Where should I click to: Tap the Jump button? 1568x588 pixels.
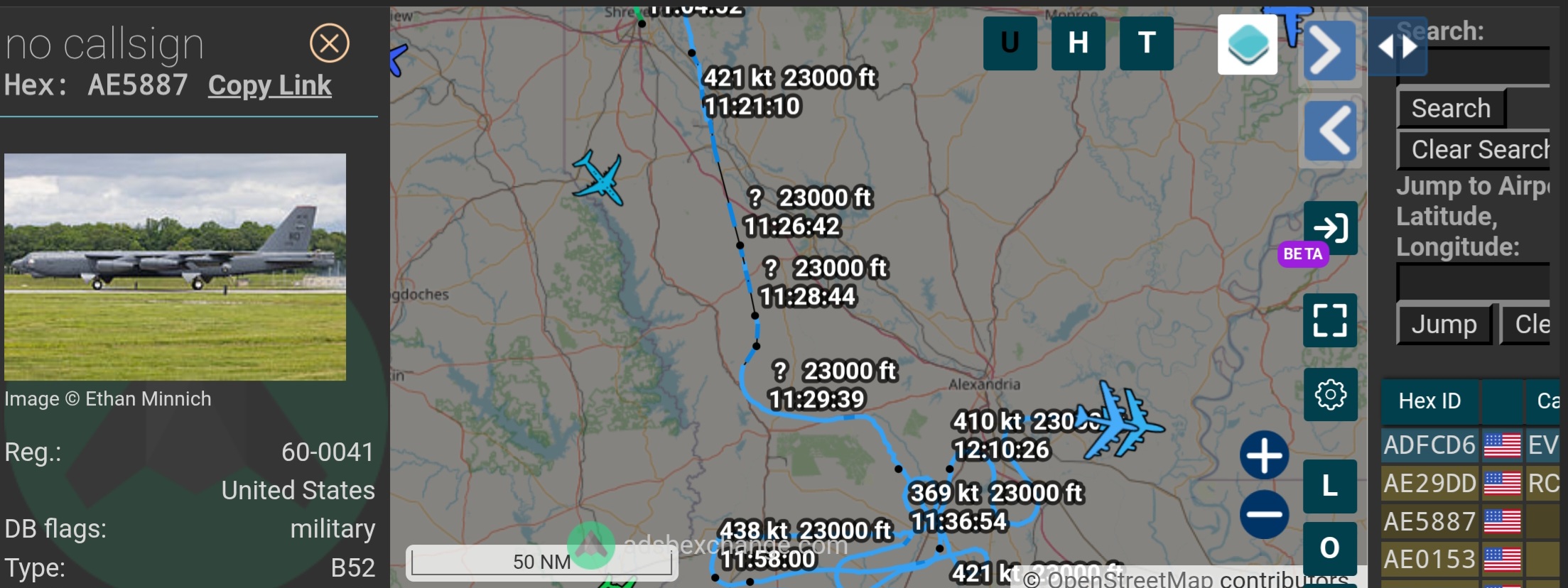1444,325
